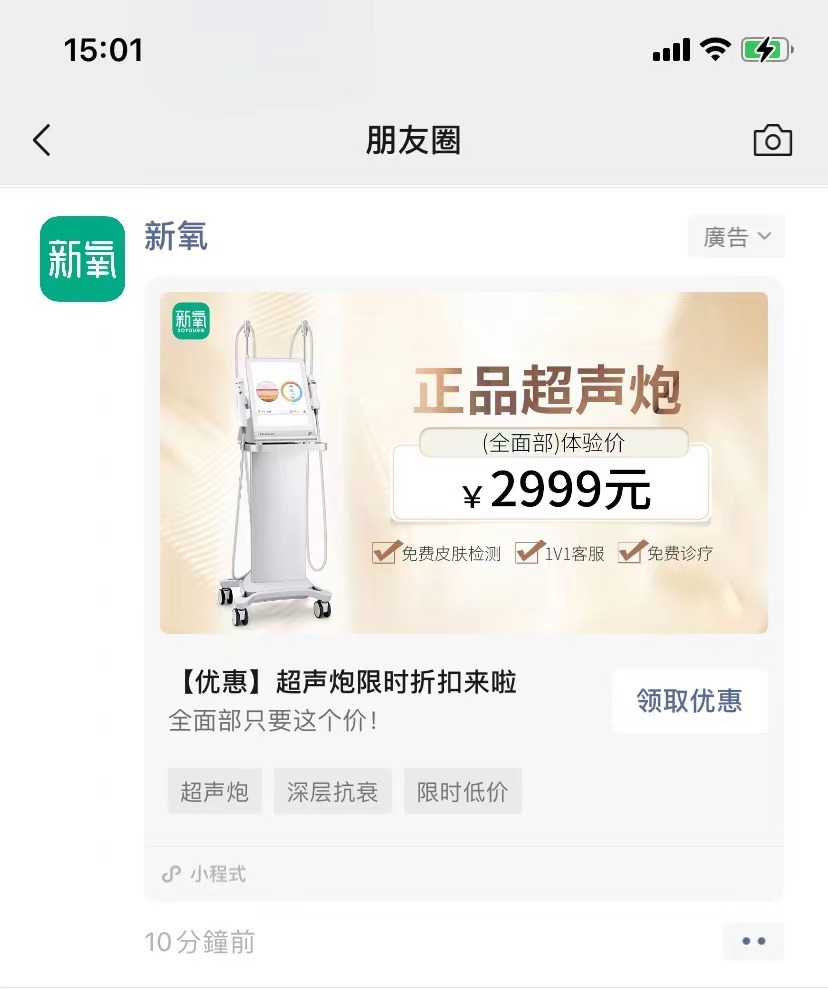Tap 领取优惠 button
This screenshot has width=828, height=989.
pos(689,701)
